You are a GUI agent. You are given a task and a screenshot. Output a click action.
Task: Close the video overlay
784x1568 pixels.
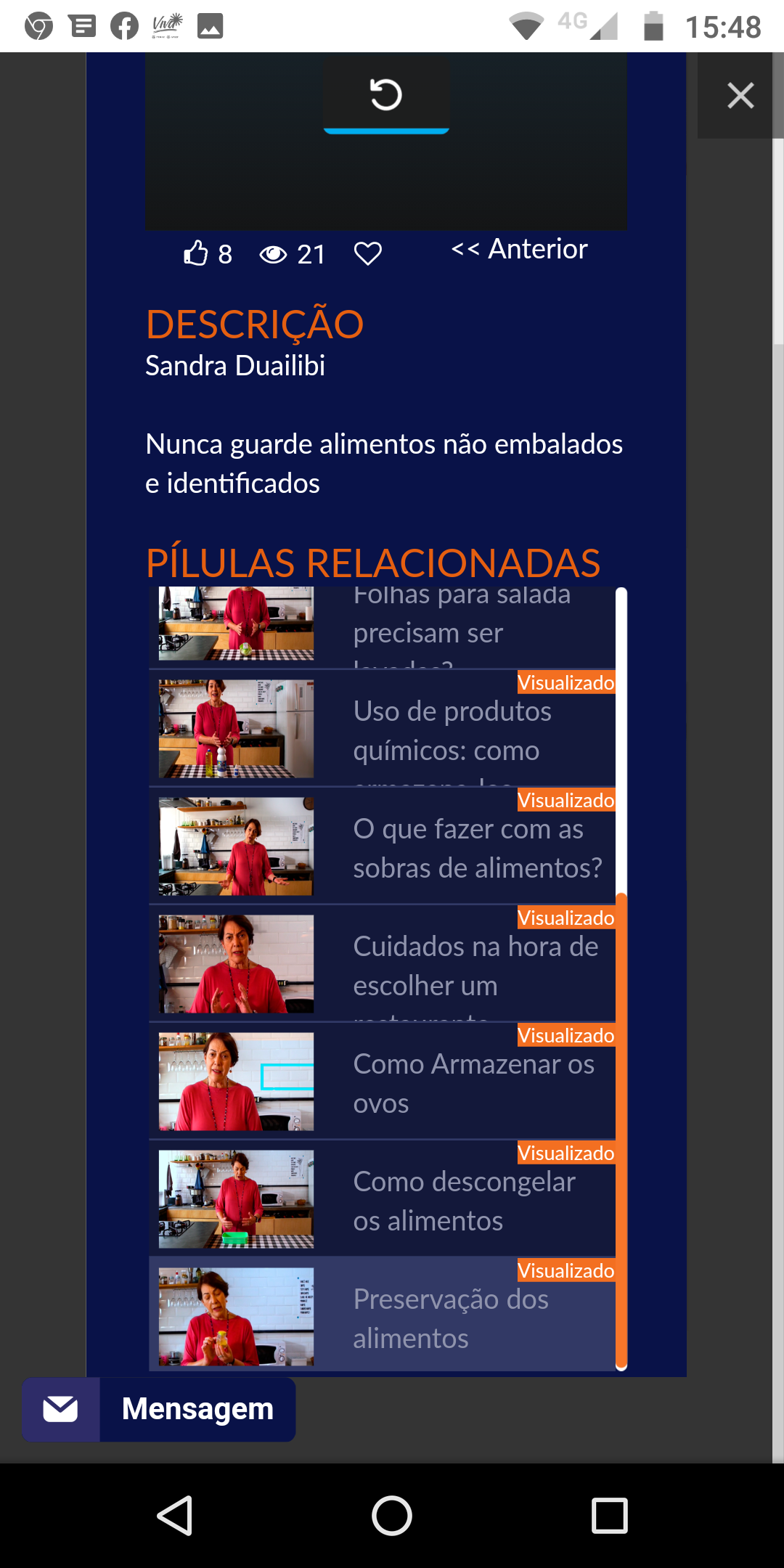click(x=740, y=95)
